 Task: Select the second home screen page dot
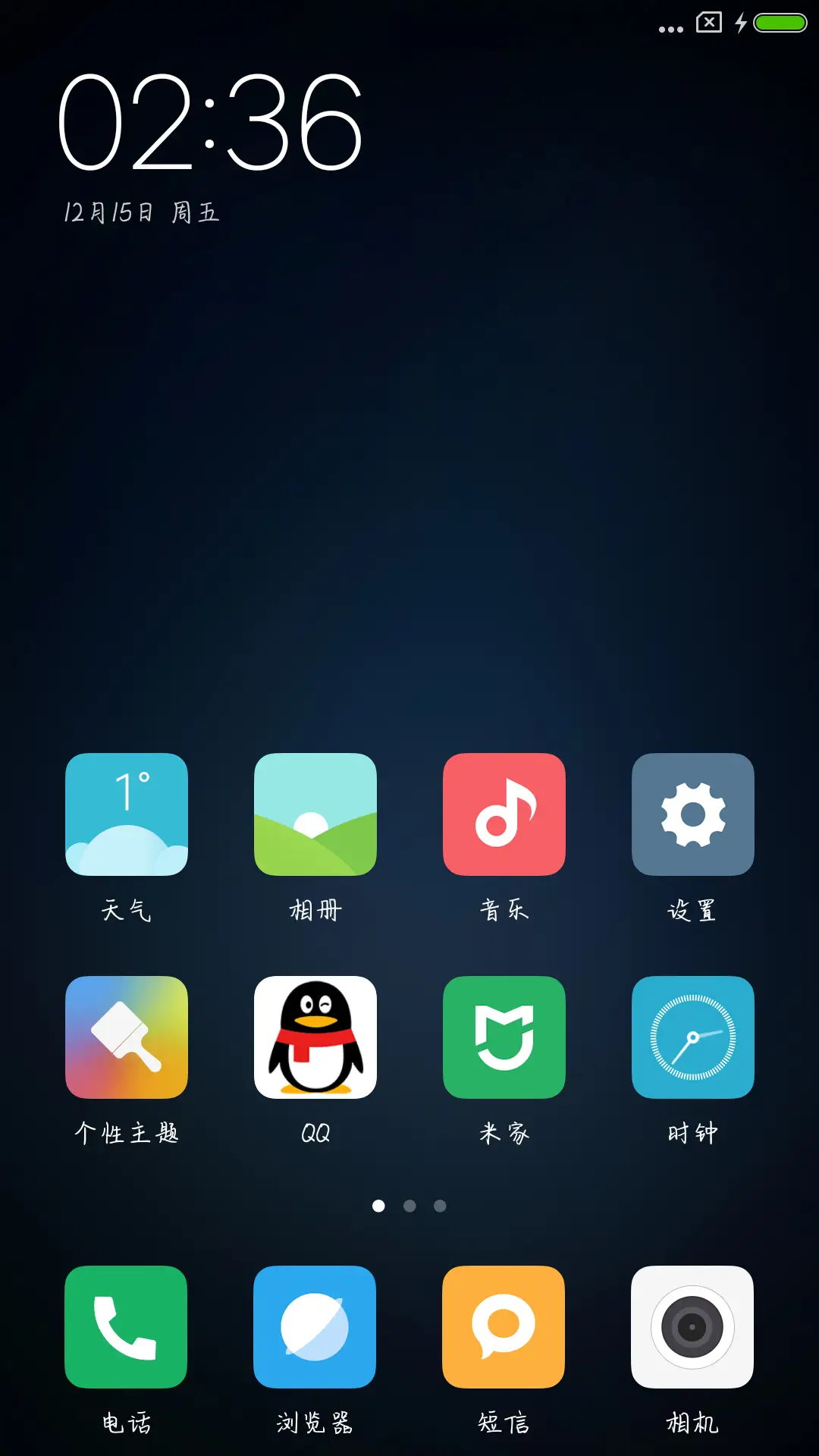[x=409, y=1205]
